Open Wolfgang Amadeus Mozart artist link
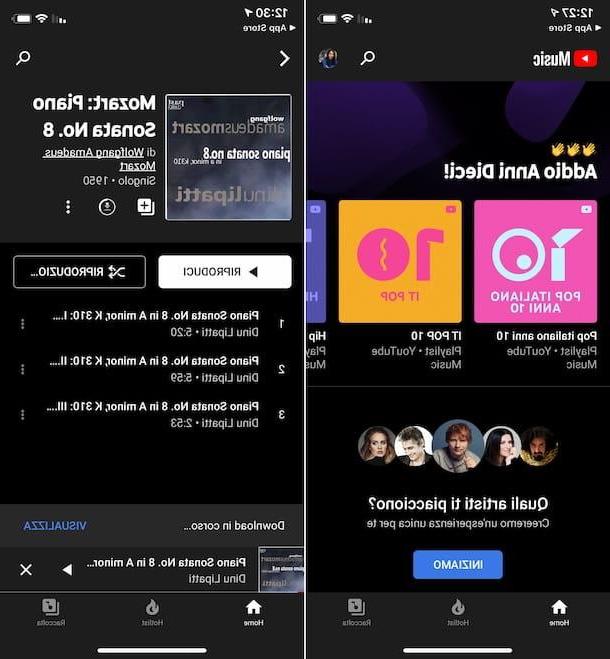Screen dimensions: 610x659 coord(92,159)
